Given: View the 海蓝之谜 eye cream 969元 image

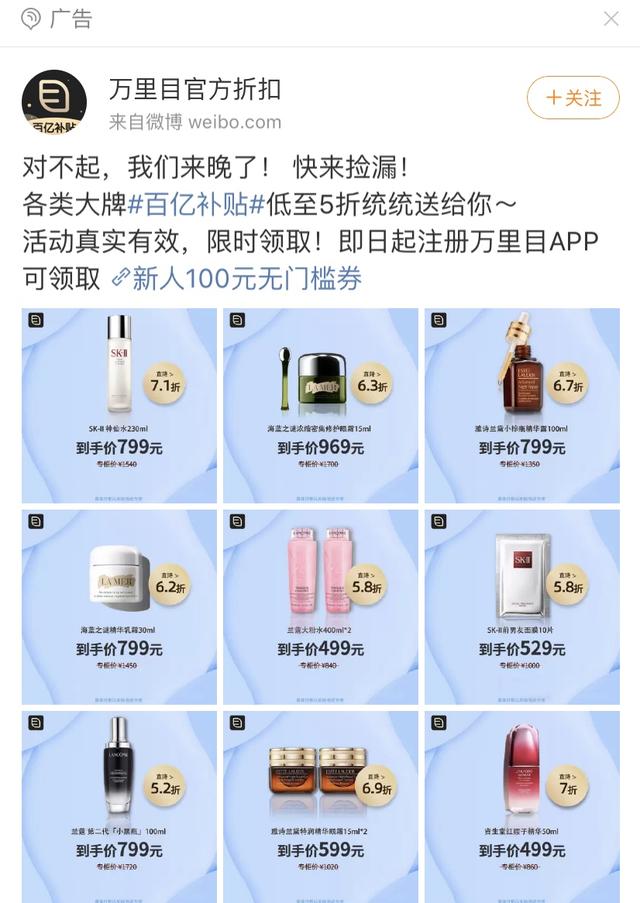Looking at the screenshot, I should pos(320,405).
